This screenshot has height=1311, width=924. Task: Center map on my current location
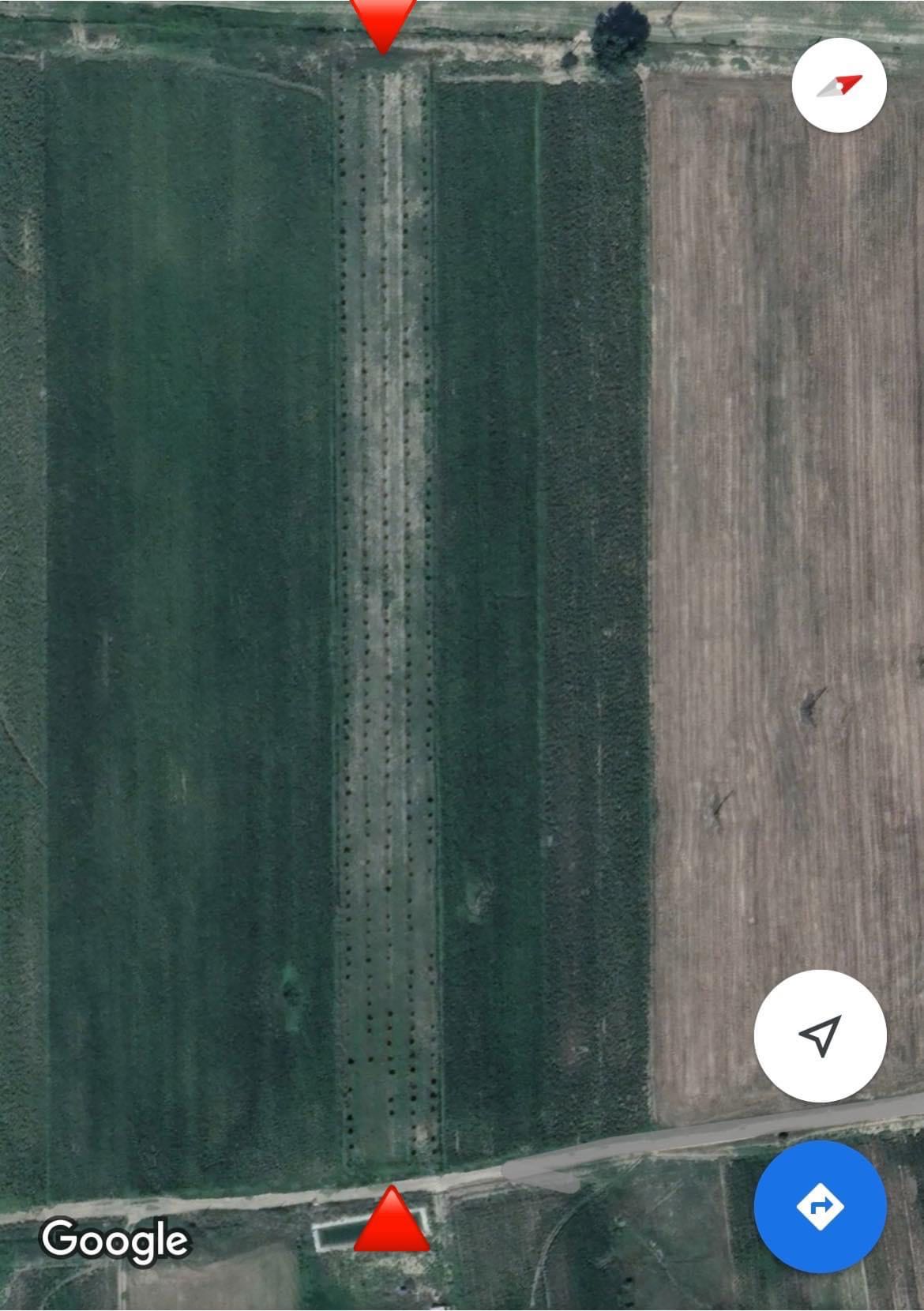click(820, 1035)
